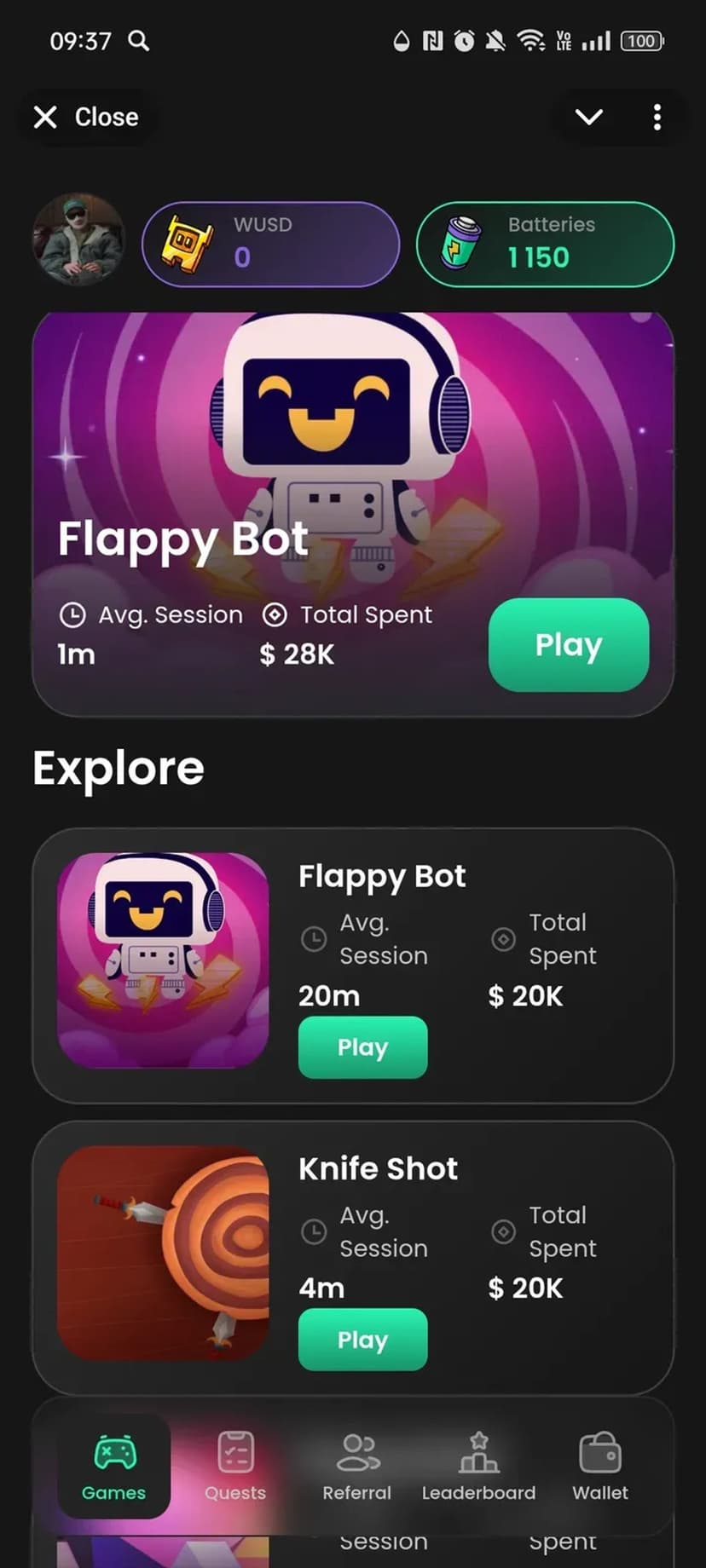The height and width of the screenshot is (1568, 706).
Task: Switch to the Wallet tab
Action: click(x=599, y=1466)
